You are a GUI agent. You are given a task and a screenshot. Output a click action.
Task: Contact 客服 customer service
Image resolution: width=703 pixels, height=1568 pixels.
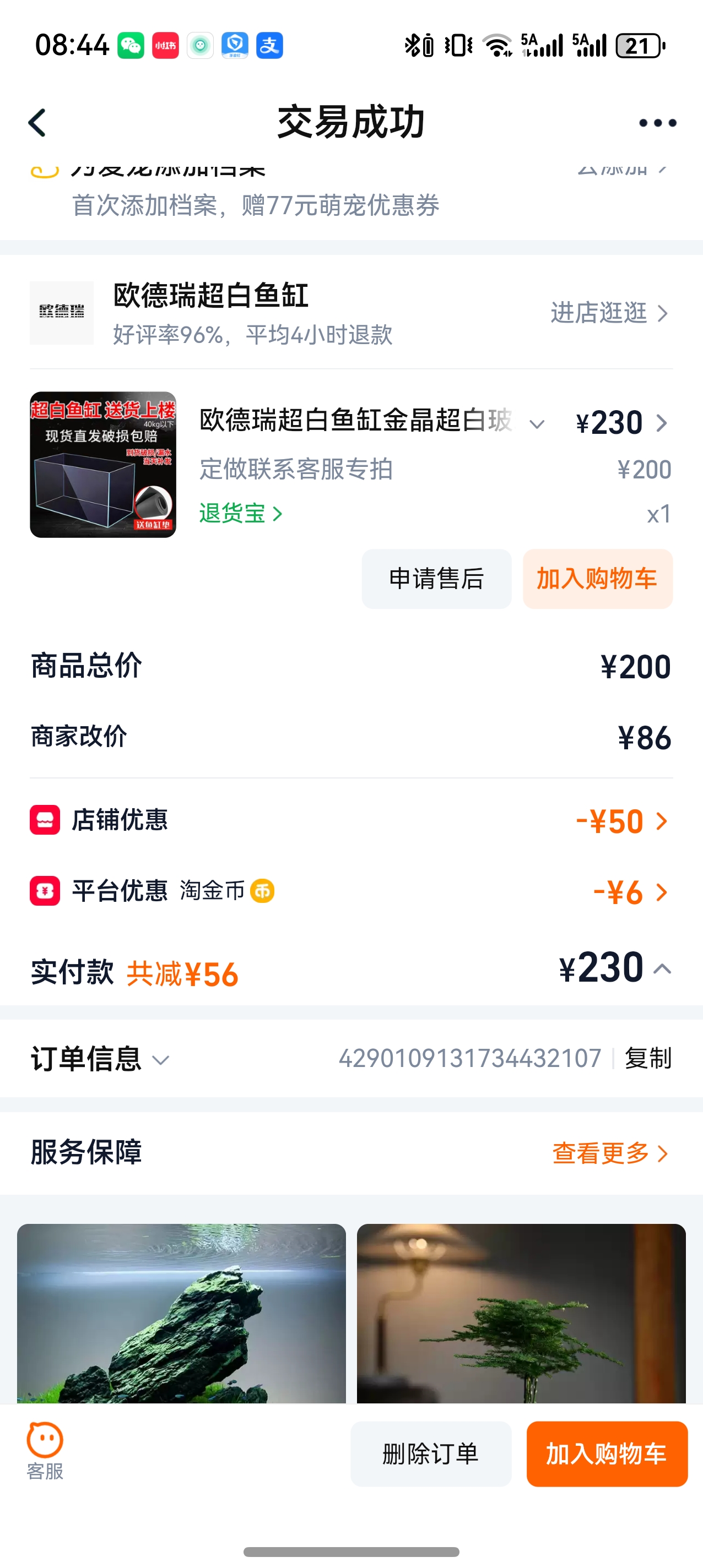click(x=45, y=1452)
